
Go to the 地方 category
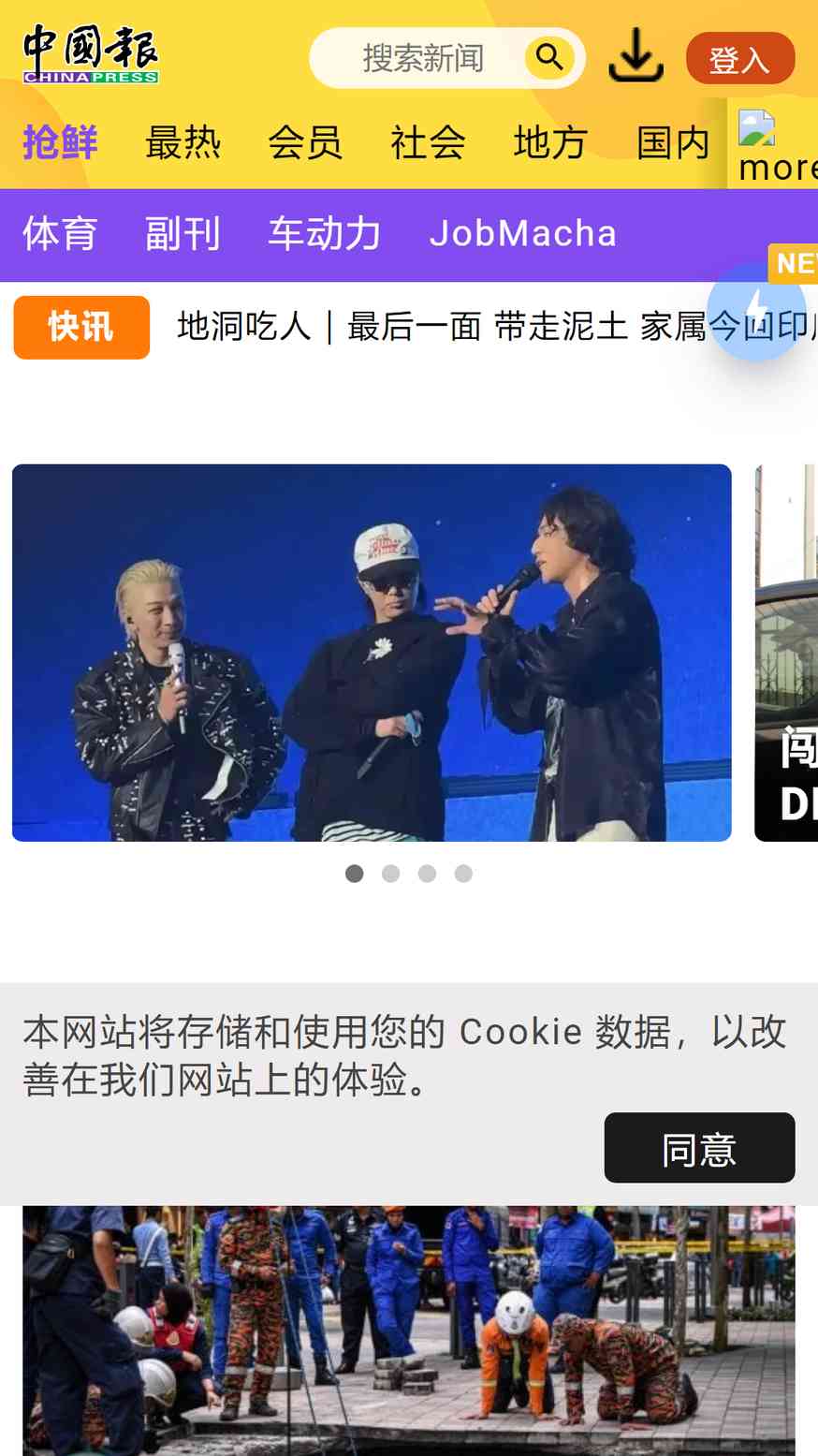tap(550, 143)
